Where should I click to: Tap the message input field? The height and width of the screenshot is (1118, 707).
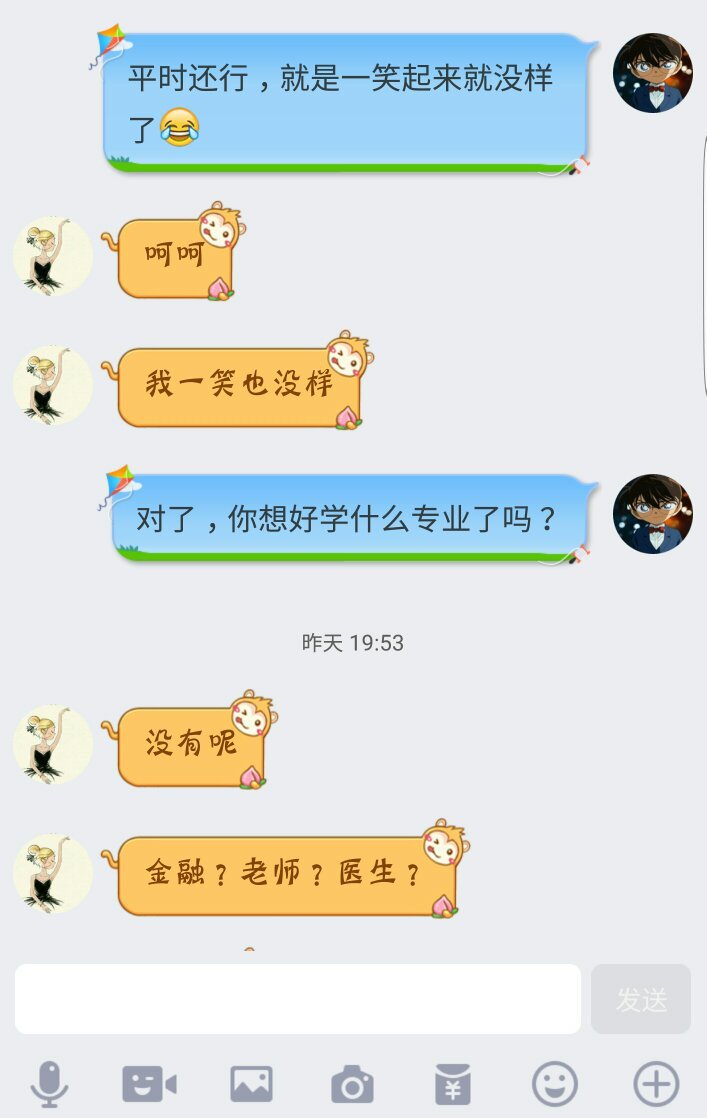click(x=297, y=998)
